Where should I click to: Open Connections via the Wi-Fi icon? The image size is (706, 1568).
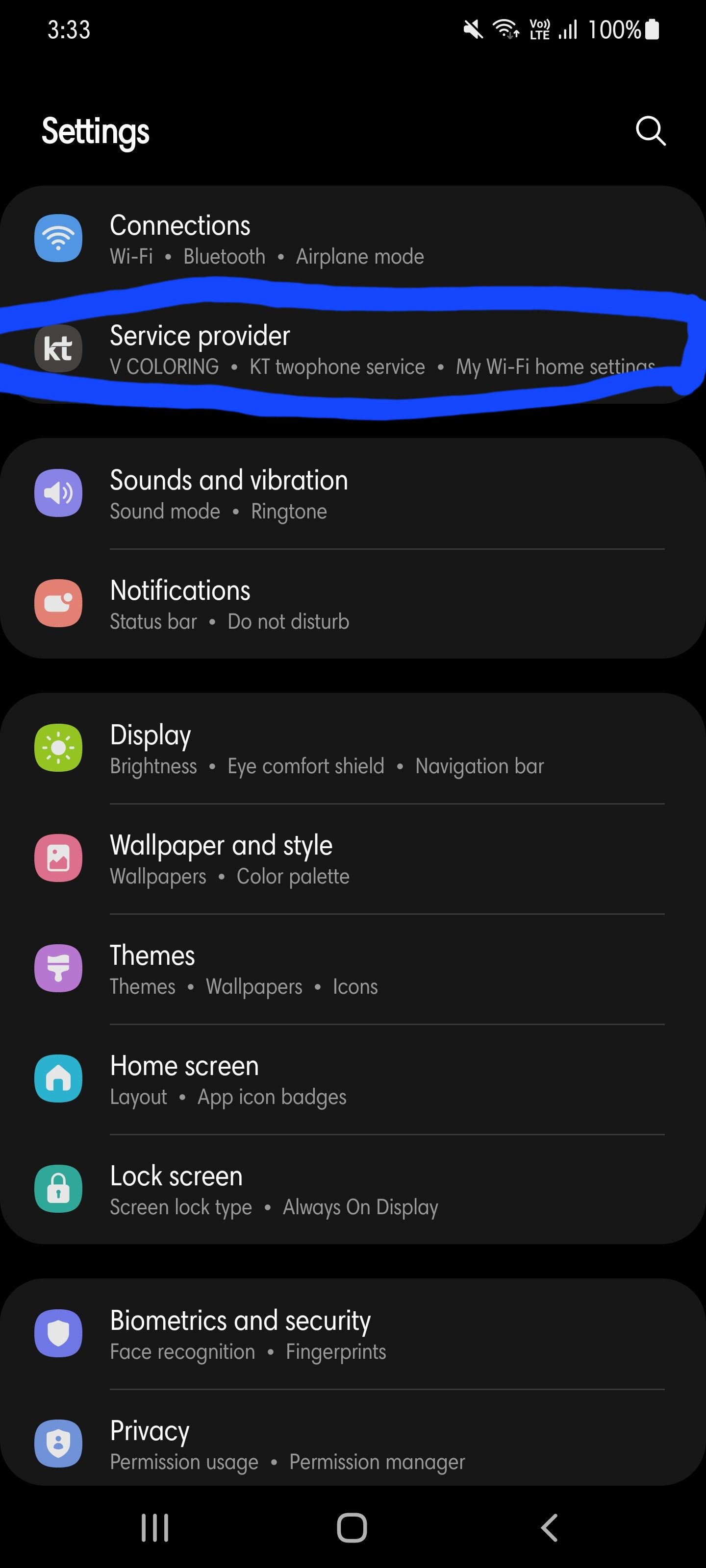point(58,239)
